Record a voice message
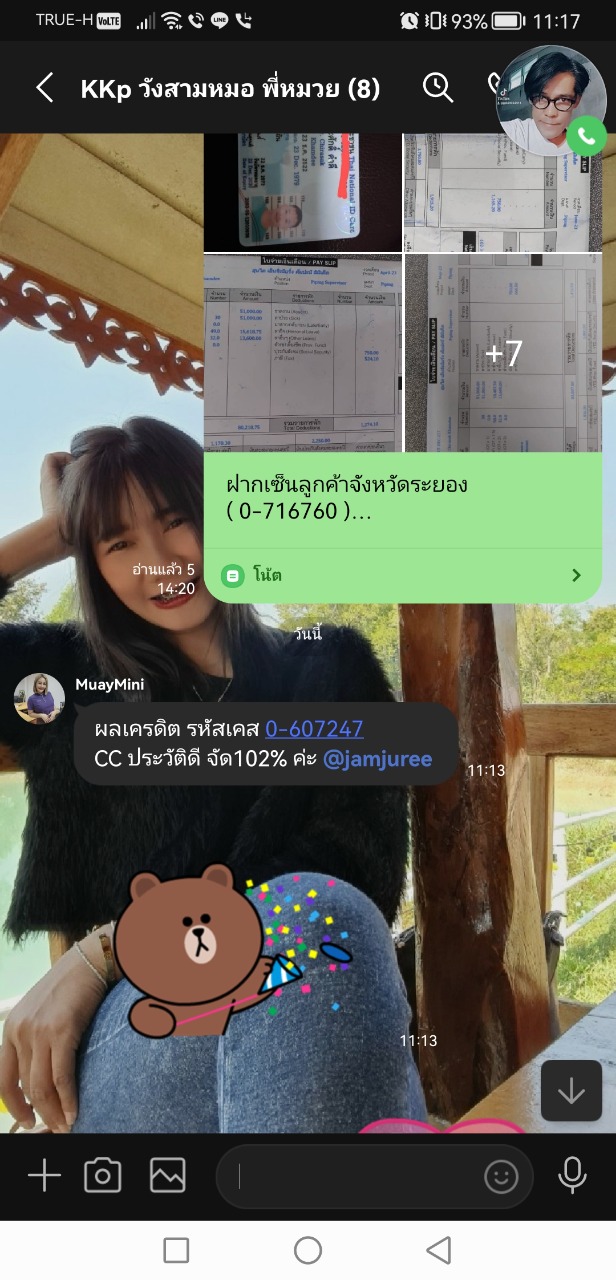 [572, 1176]
